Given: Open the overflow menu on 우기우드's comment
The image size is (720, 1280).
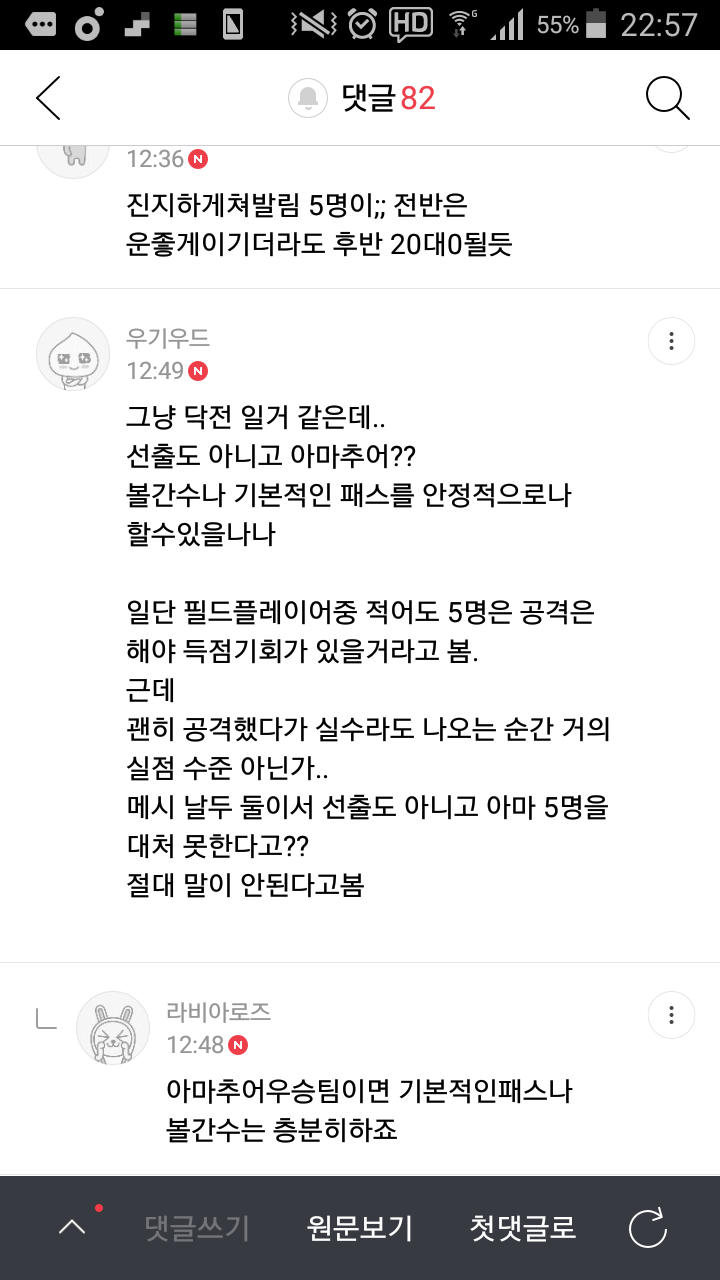Looking at the screenshot, I should pos(672,342).
